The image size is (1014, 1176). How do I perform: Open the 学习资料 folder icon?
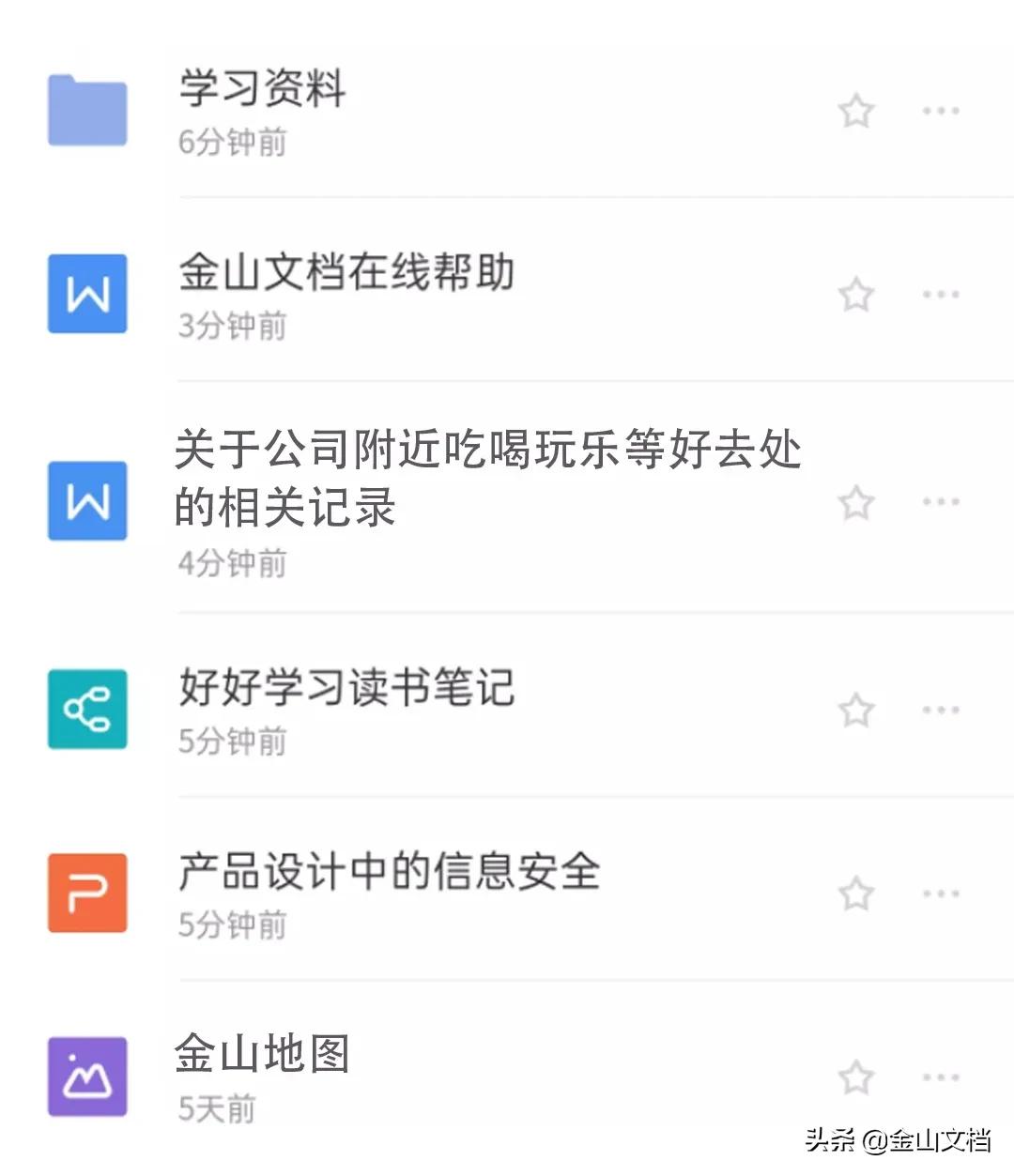(x=86, y=111)
